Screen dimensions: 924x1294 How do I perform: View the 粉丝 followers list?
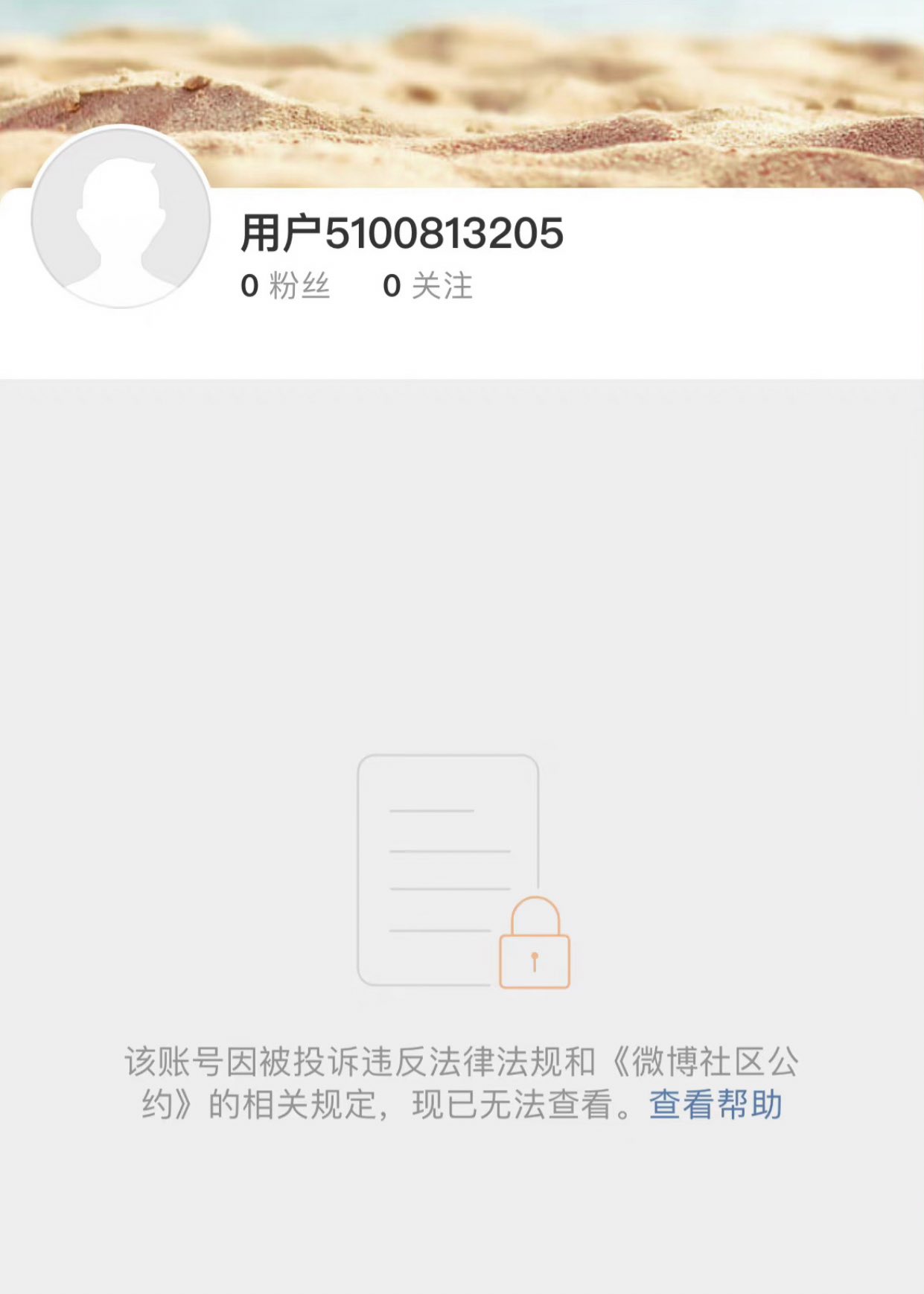[x=286, y=286]
